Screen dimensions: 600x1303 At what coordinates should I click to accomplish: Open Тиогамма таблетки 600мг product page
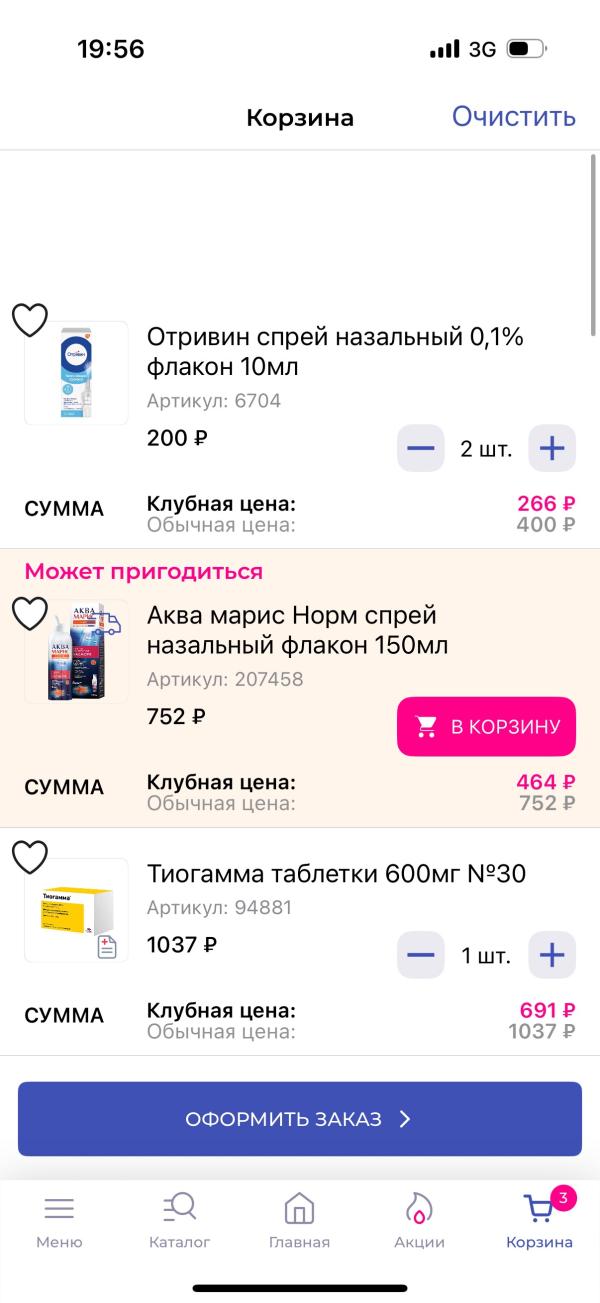(x=336, y=875)
